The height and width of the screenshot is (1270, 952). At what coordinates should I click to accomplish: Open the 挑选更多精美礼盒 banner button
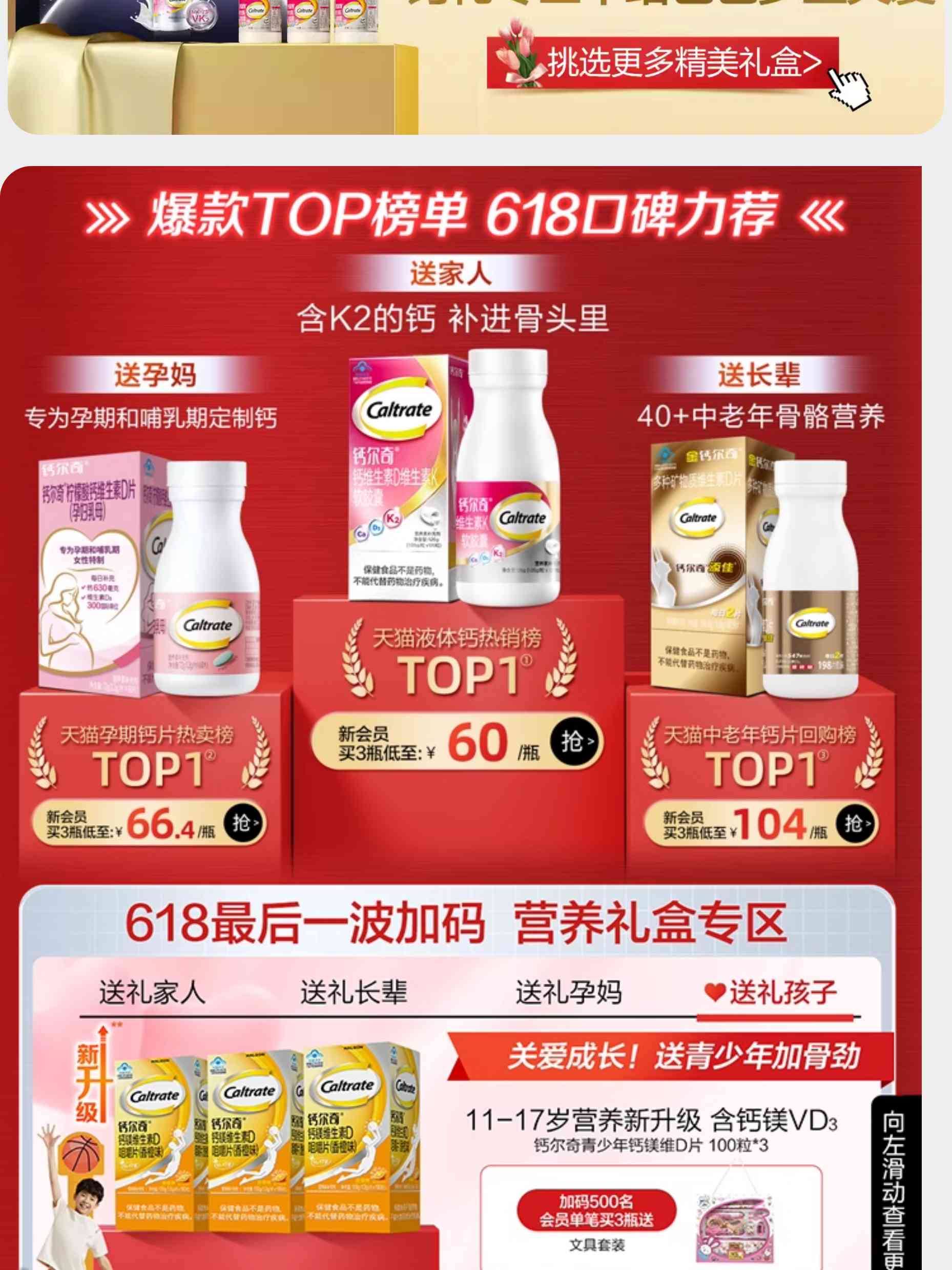pos(663,63)
